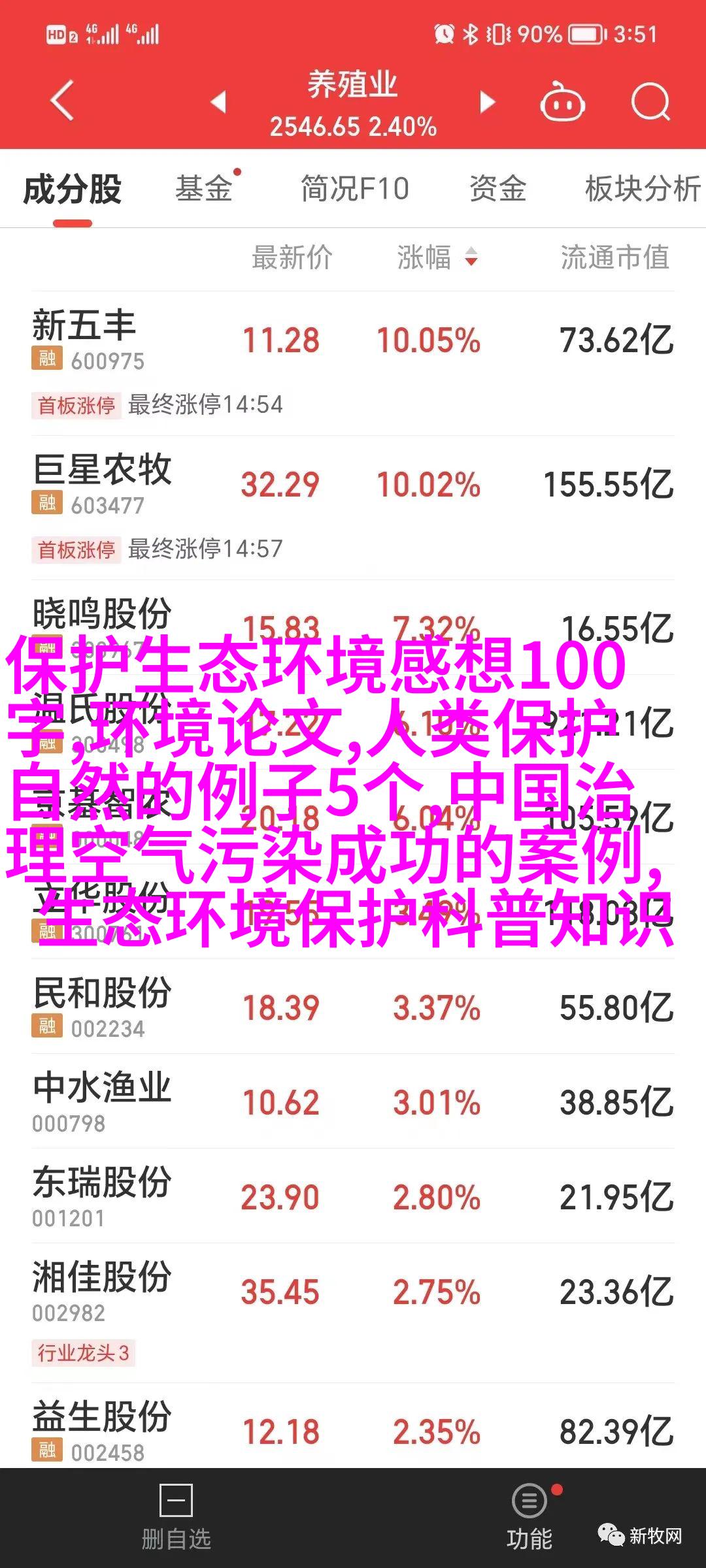Open the 新五丰 stock row

tap(353, 363)
